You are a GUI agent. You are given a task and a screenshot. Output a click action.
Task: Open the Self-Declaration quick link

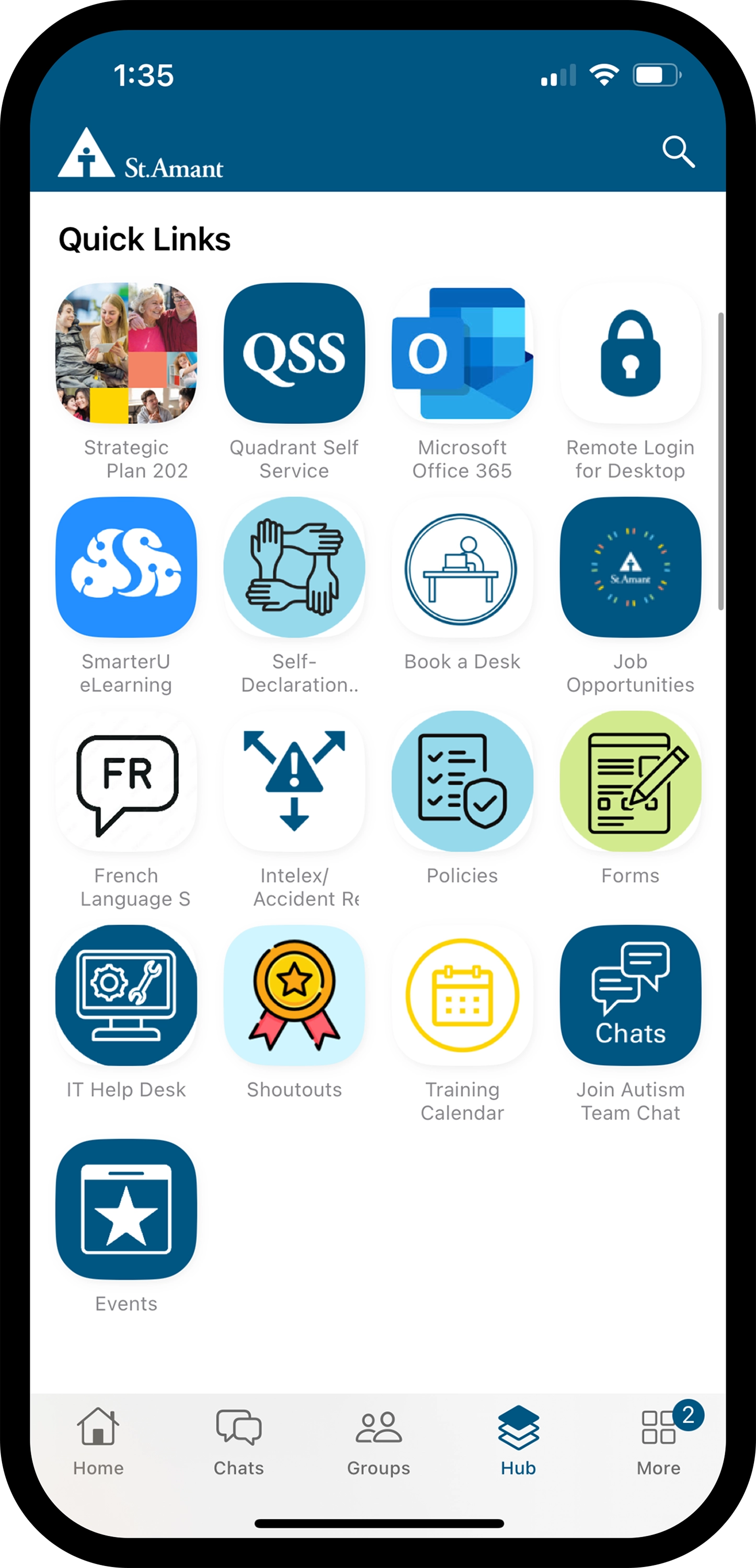294,567
